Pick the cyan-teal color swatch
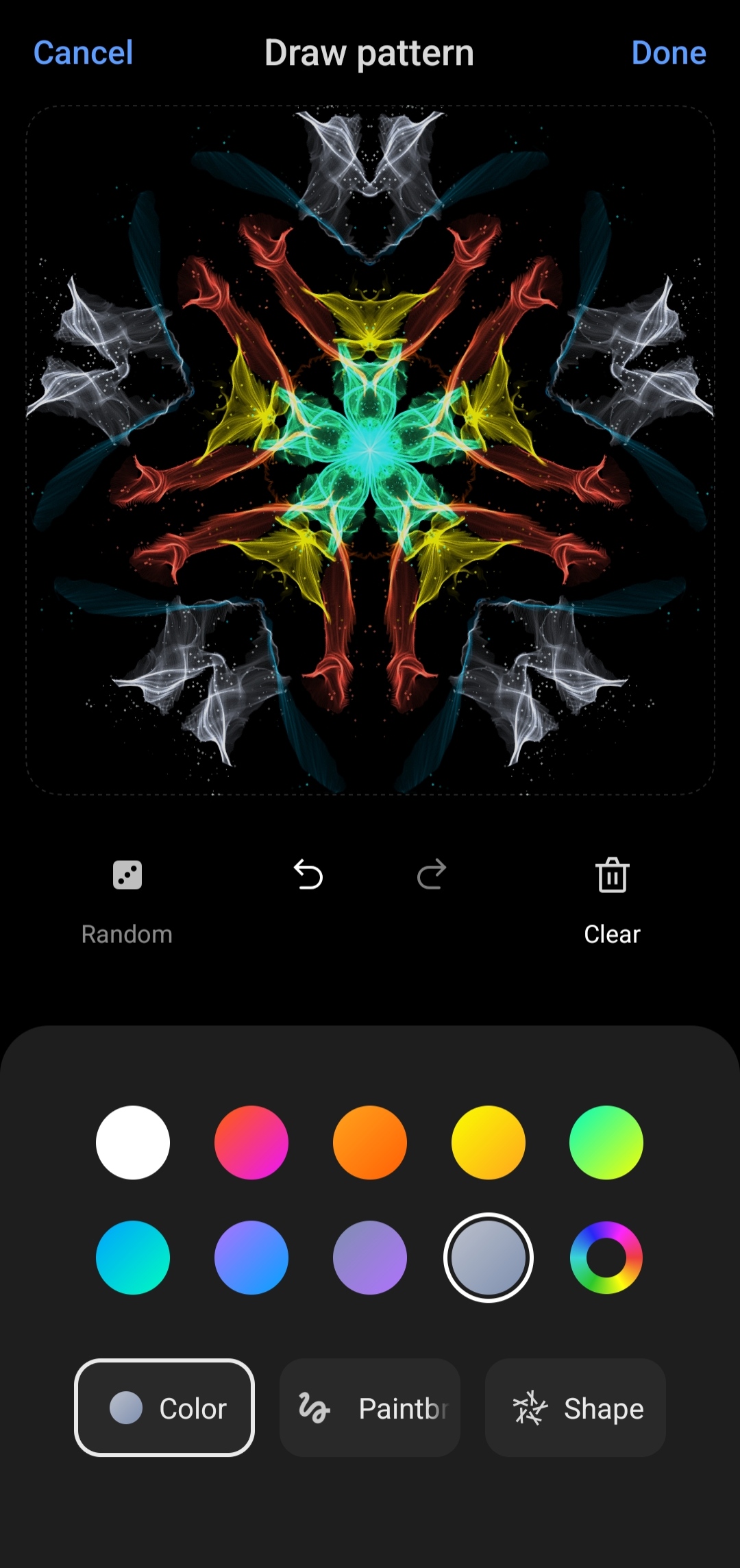The height and width of the screenshot is (1568, 740). 133,1258
